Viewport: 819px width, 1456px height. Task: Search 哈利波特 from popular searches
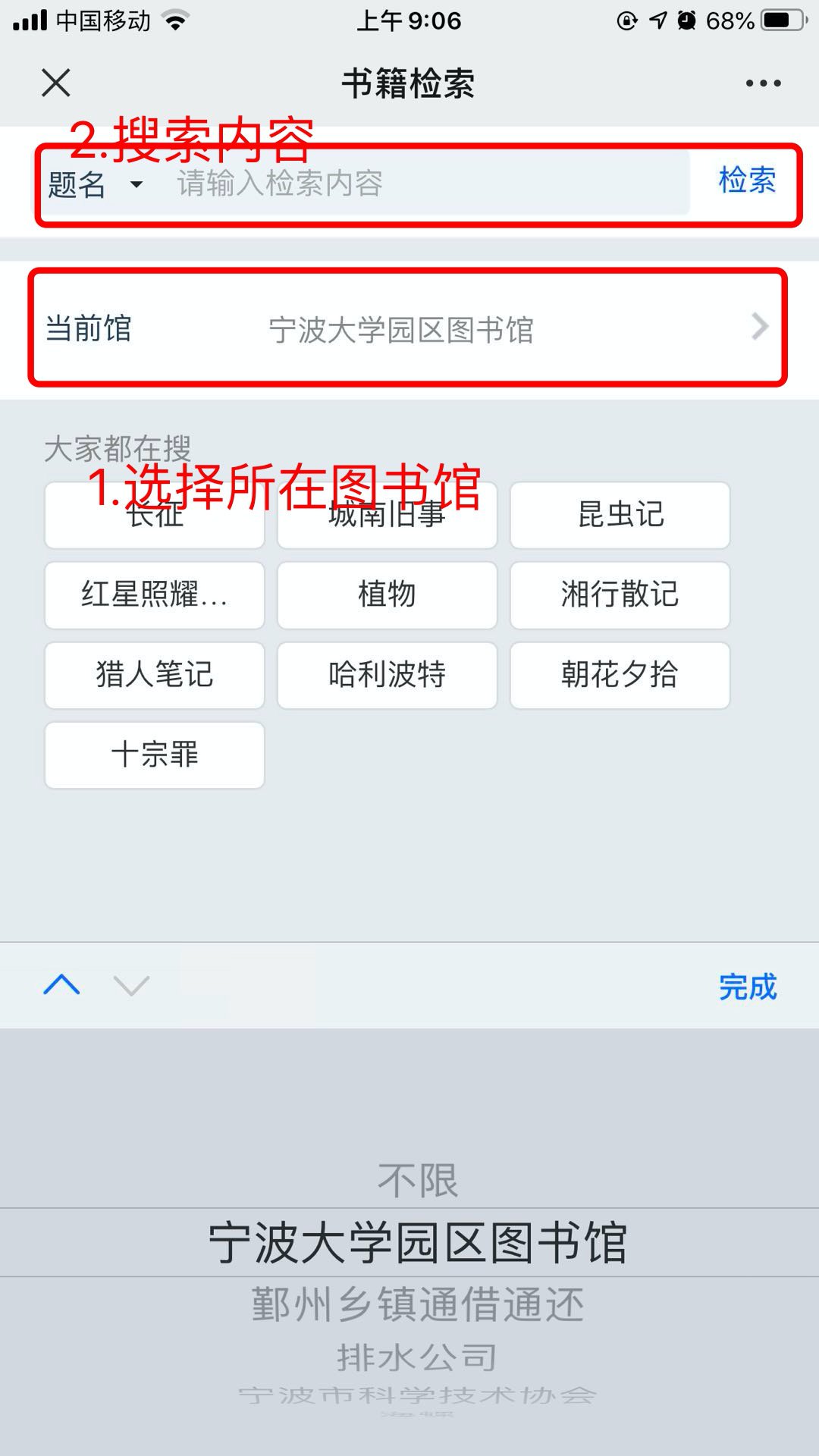tap(388, 675)
